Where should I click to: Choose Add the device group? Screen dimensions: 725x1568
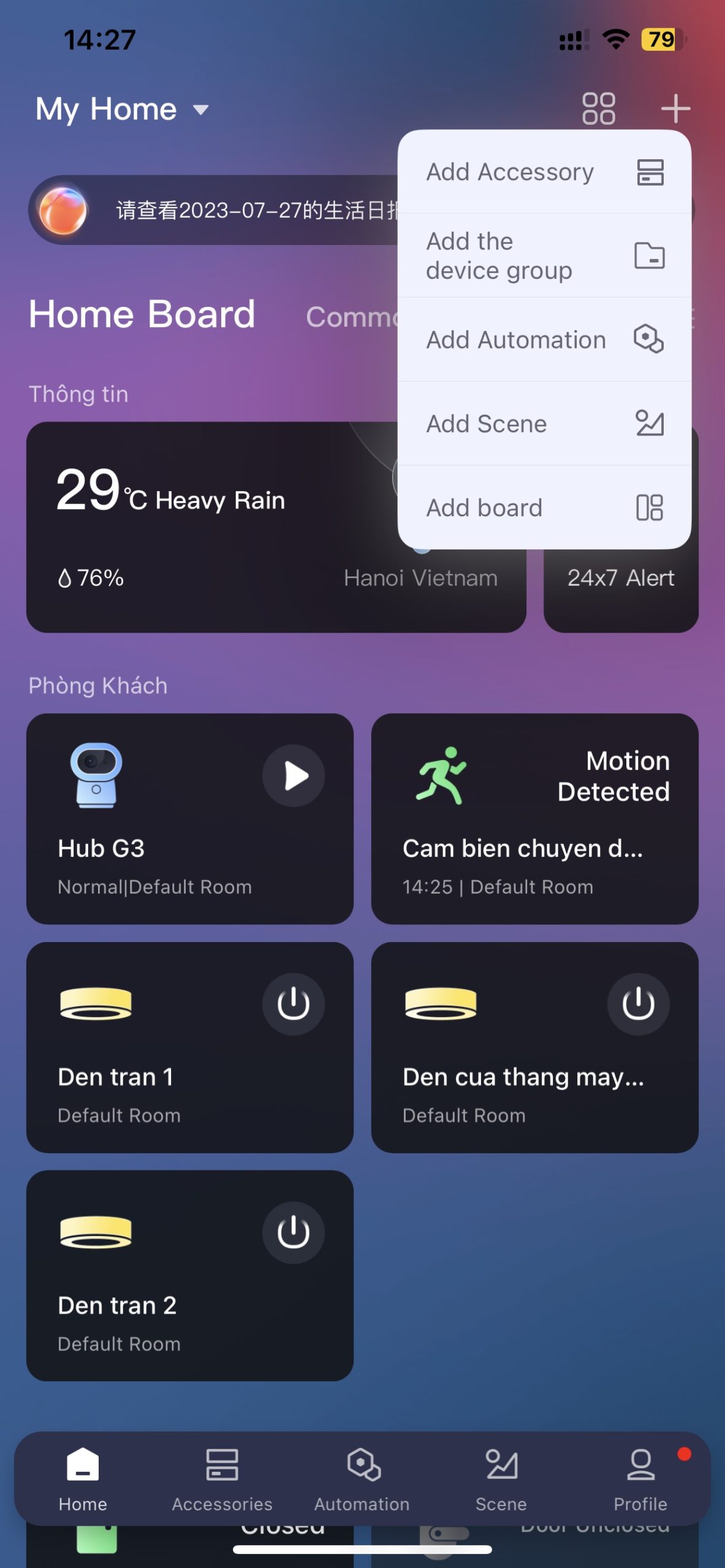point(544,255)
